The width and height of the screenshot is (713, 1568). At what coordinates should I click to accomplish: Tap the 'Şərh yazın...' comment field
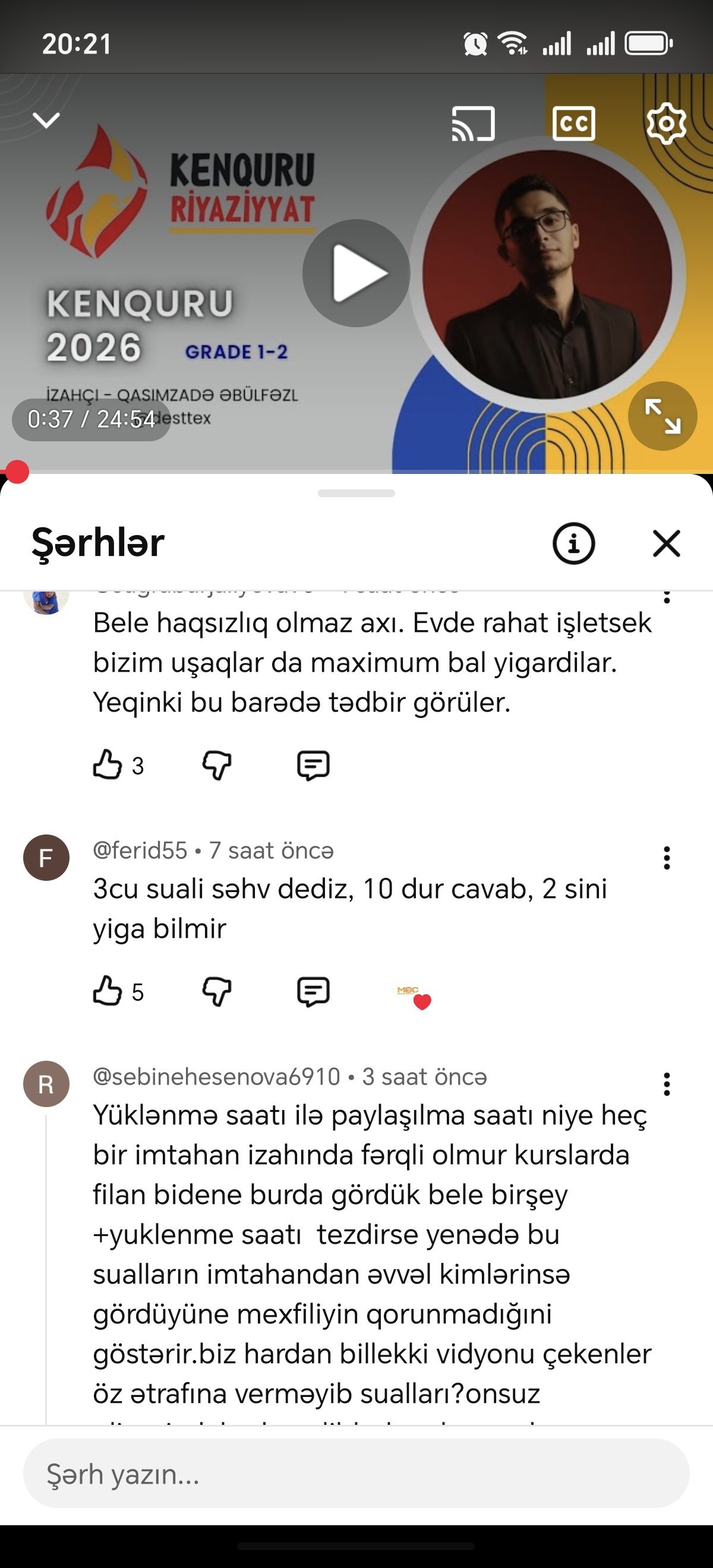(356, 1474)
